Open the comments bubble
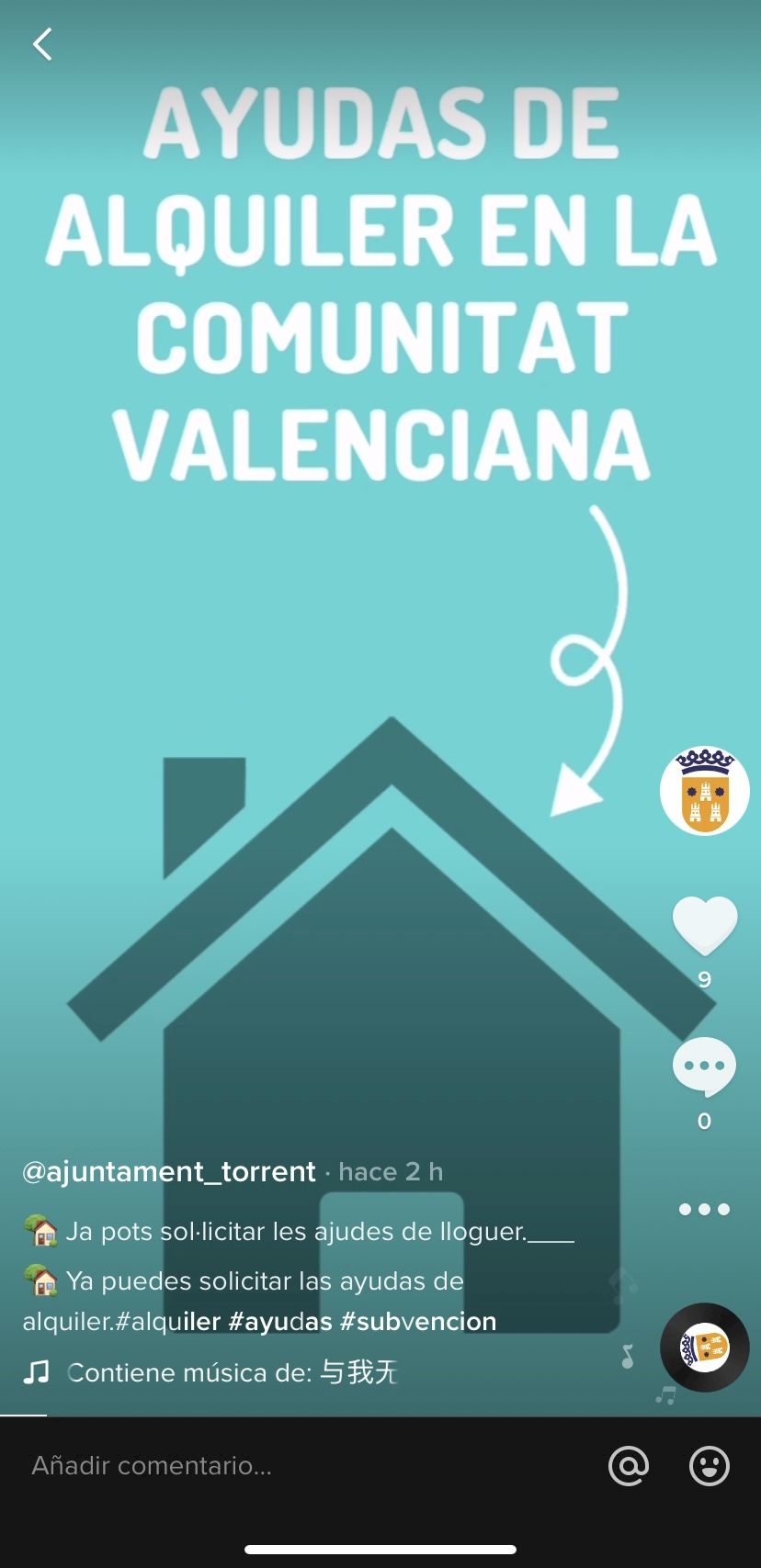 (x=704, y=1067)
